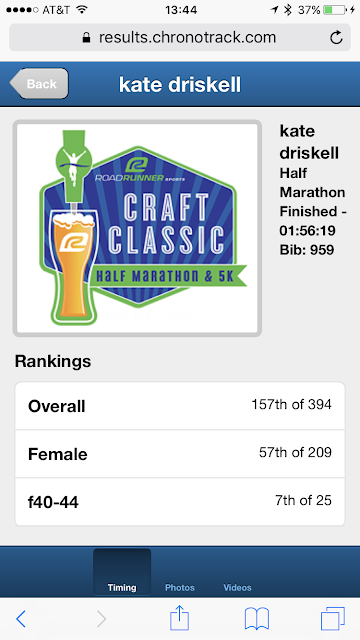Go back with Safari's back arrow
360x640 pixels.
(21, 619)
